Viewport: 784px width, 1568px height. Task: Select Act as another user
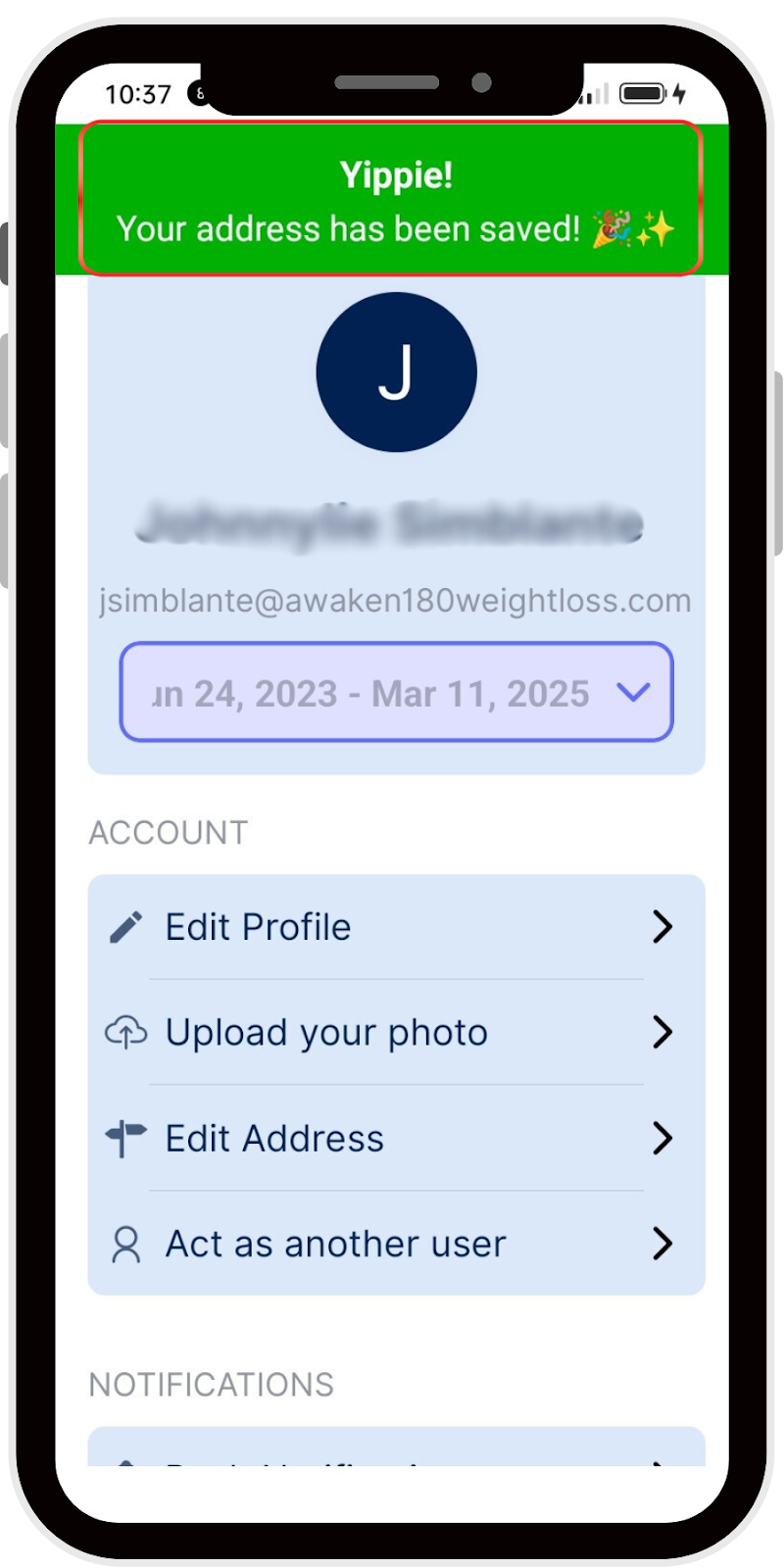point(396,1244)
